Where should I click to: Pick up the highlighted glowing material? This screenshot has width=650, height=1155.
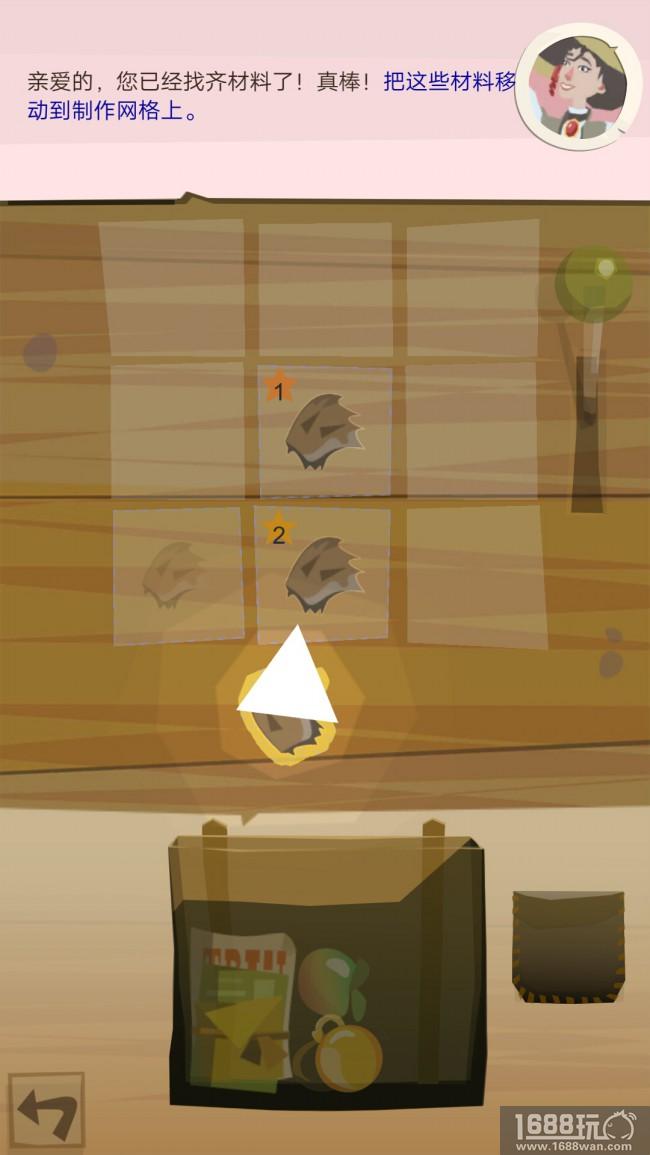click(x=287, y=712)
